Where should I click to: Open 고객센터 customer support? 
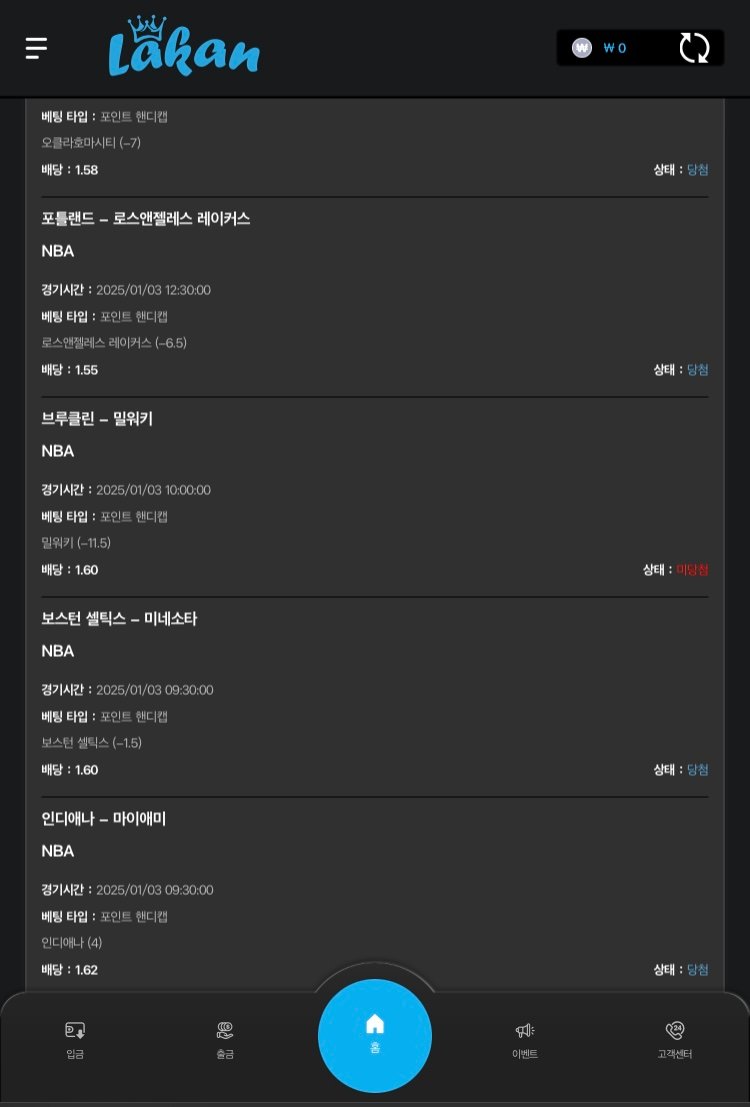click(675, 1039)
